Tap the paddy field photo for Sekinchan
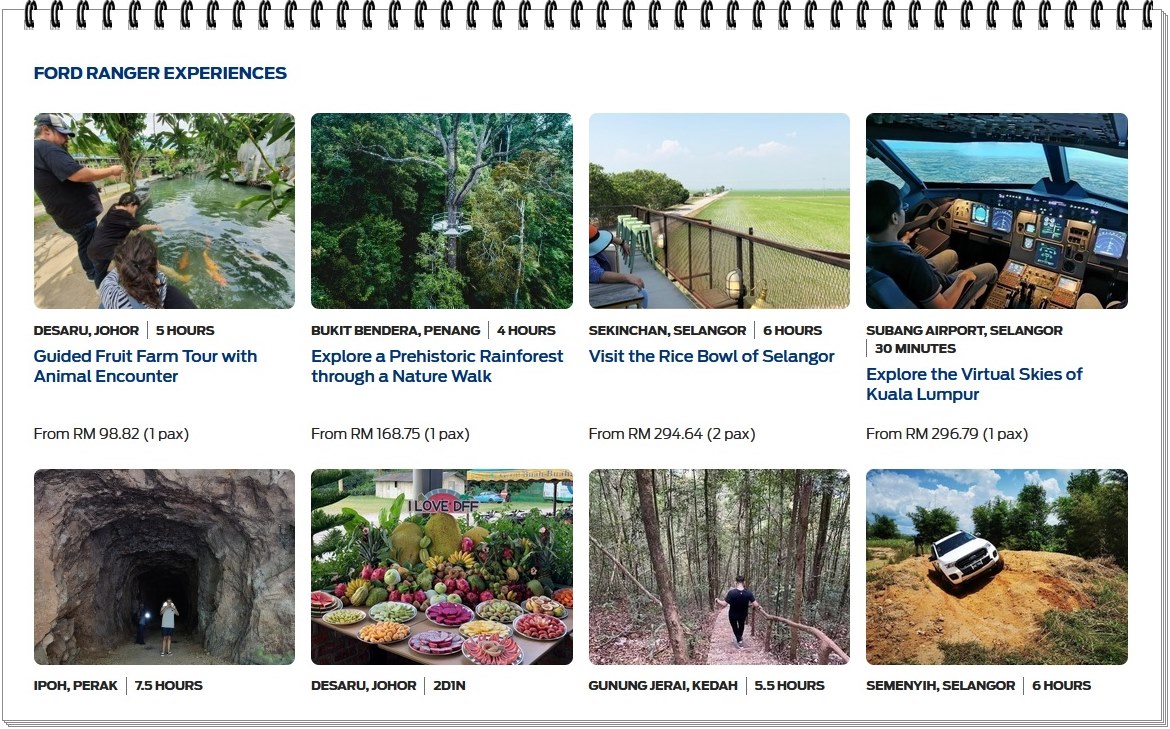This screenshot has width=1170, height=729. [x=719, y=211]
